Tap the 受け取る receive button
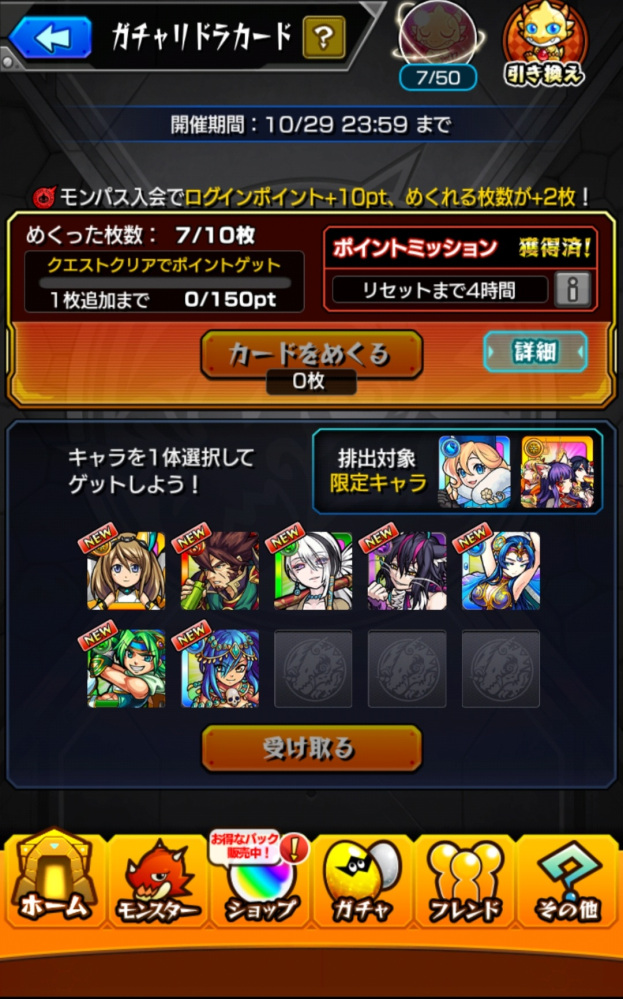Screen dimensions: 623x999 (311, 748)
